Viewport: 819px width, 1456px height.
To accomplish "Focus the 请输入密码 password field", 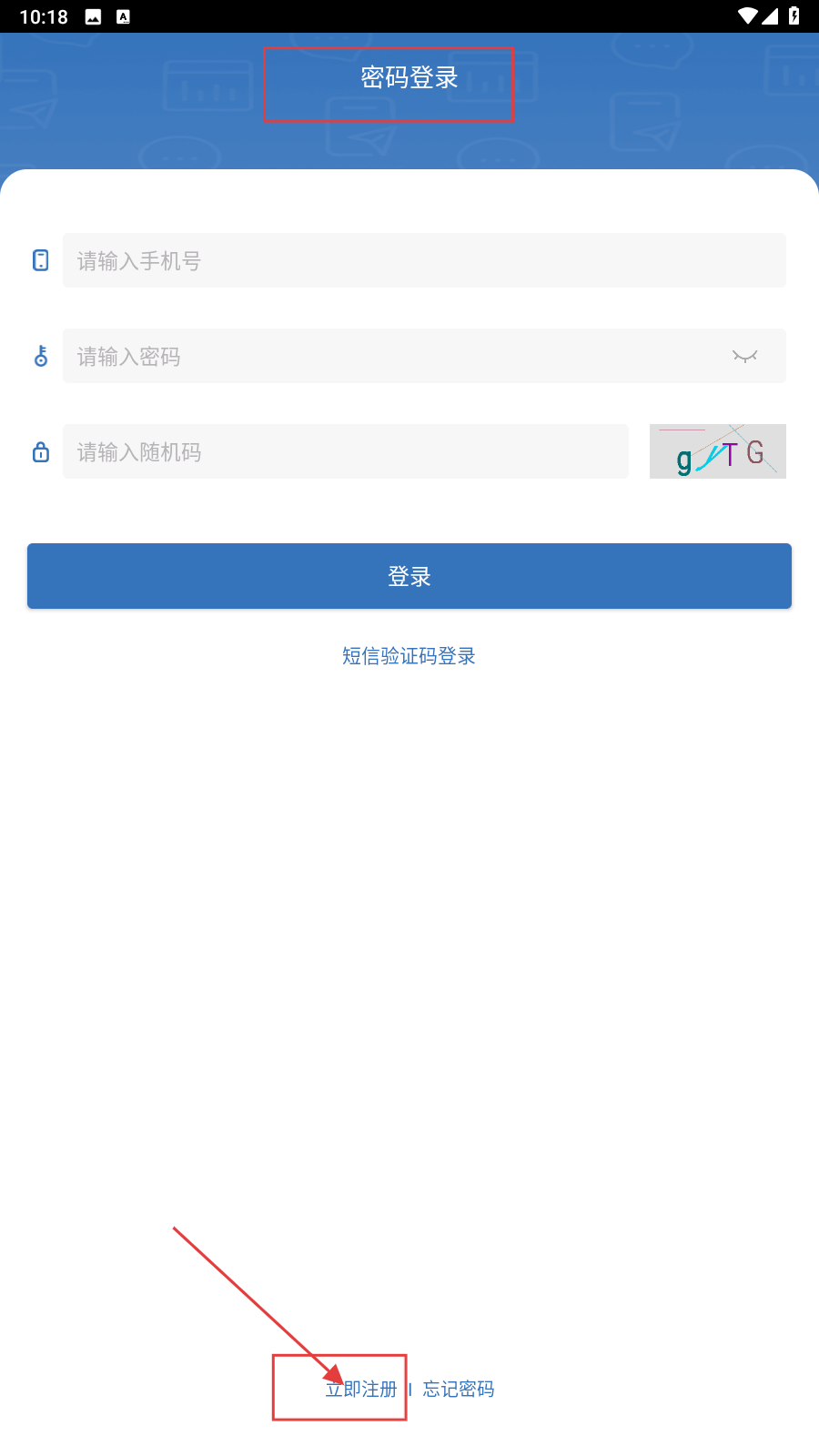I will pyautogui.click(x=391, y=356).
